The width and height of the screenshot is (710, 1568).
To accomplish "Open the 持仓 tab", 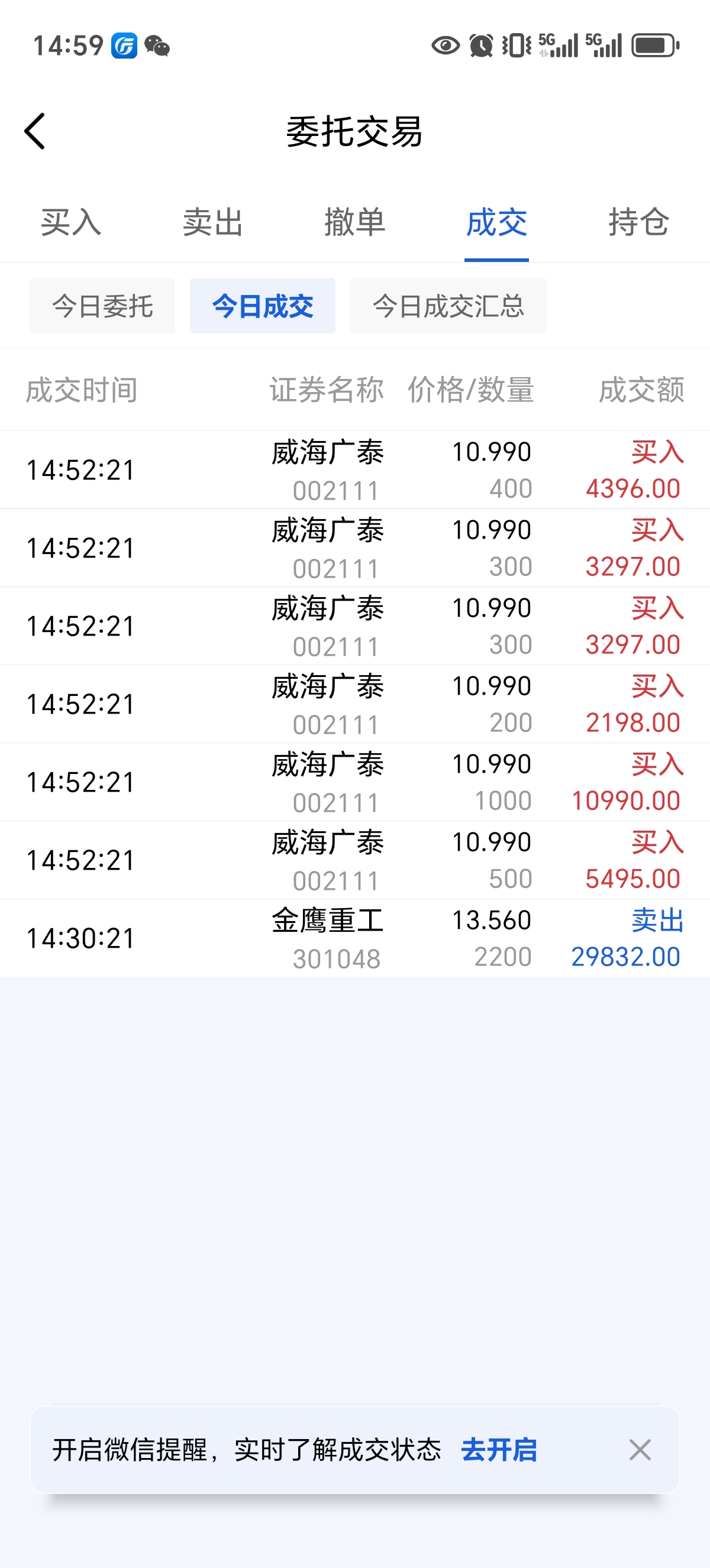I will click(x=638, y=222).
